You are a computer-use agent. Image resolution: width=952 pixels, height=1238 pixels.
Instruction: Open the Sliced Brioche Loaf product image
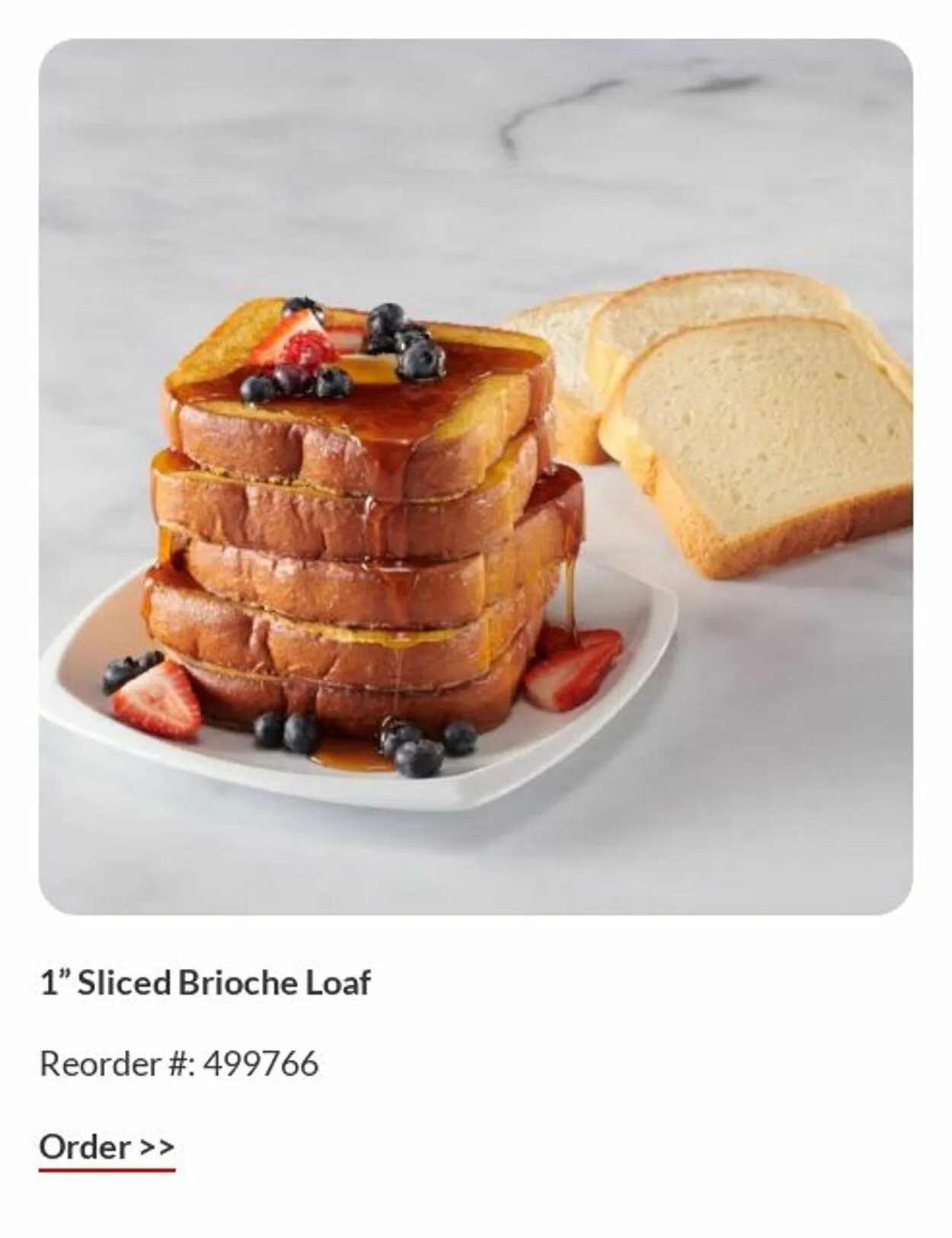click(476, 476)
